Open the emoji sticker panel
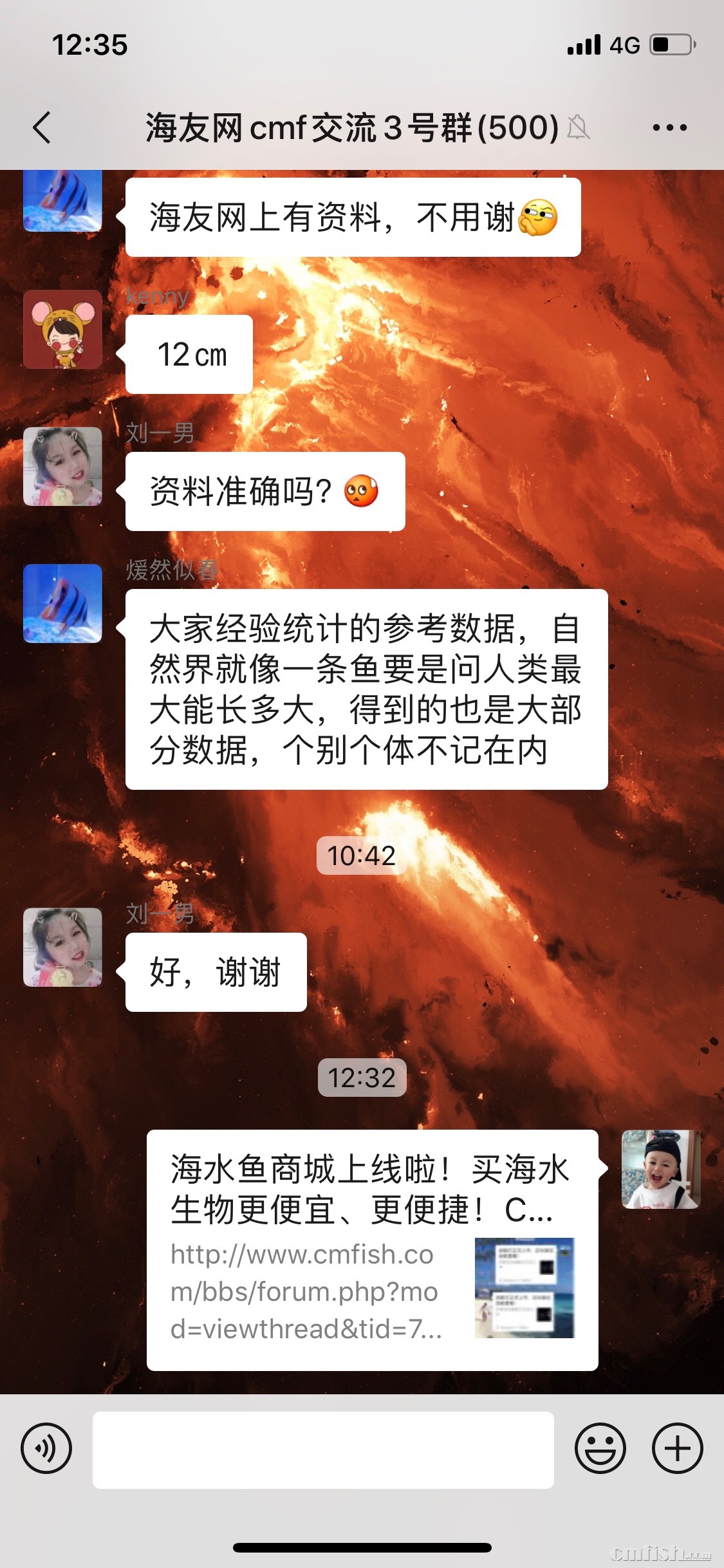 [x=600, y=1449]
